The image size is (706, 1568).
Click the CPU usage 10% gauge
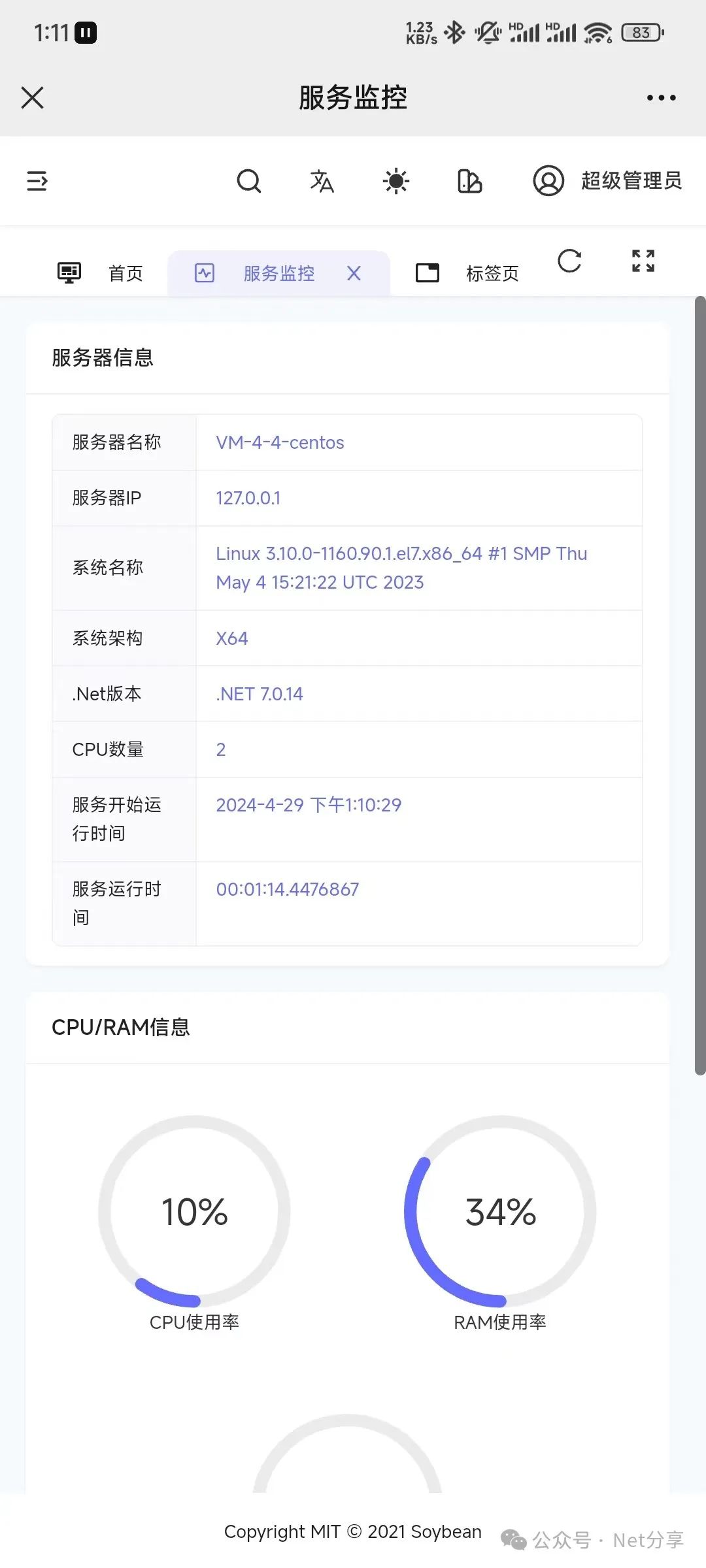coord(194,1212)
